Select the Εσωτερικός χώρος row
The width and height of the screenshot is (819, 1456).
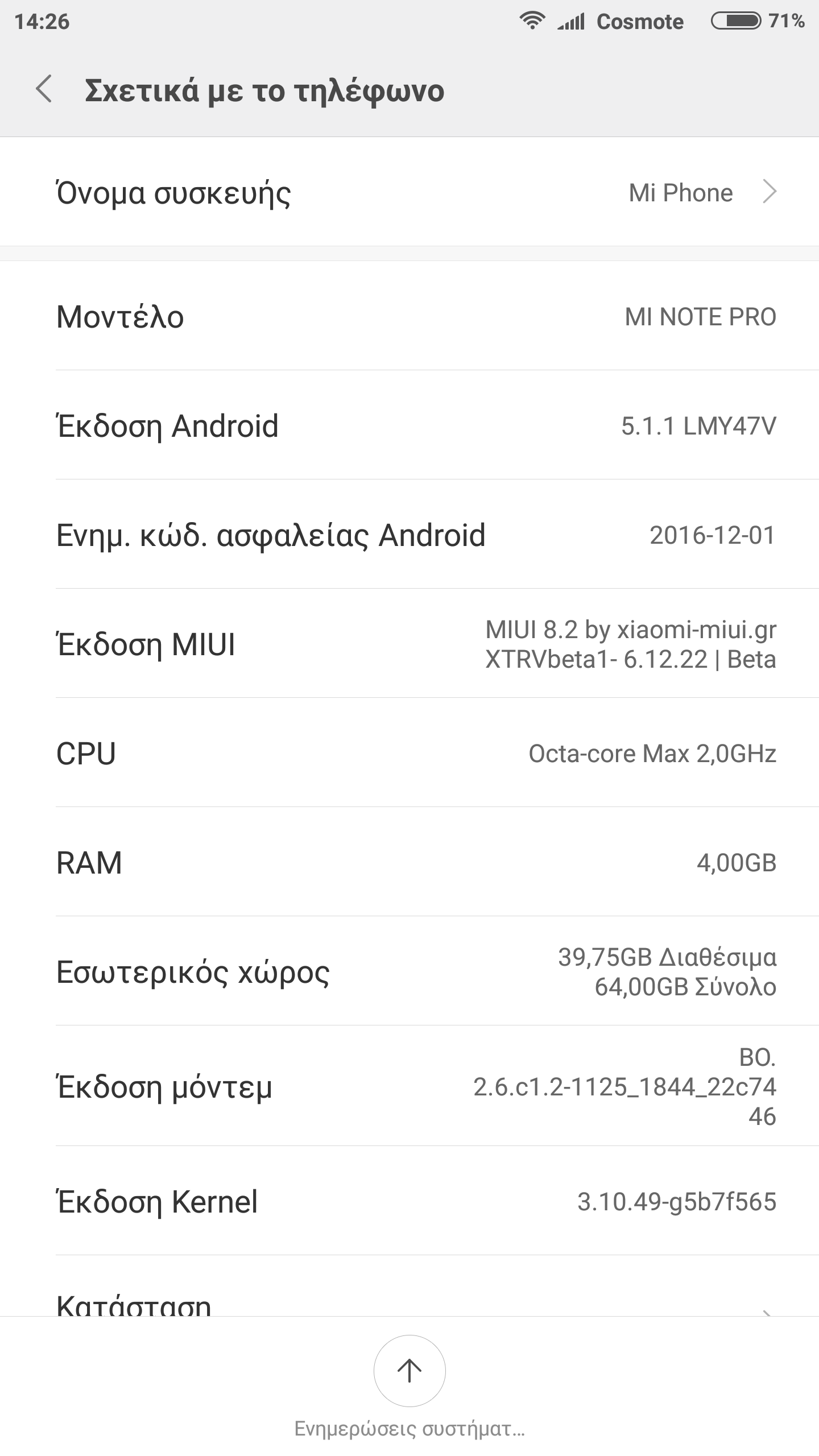click(x=409, y=971)
